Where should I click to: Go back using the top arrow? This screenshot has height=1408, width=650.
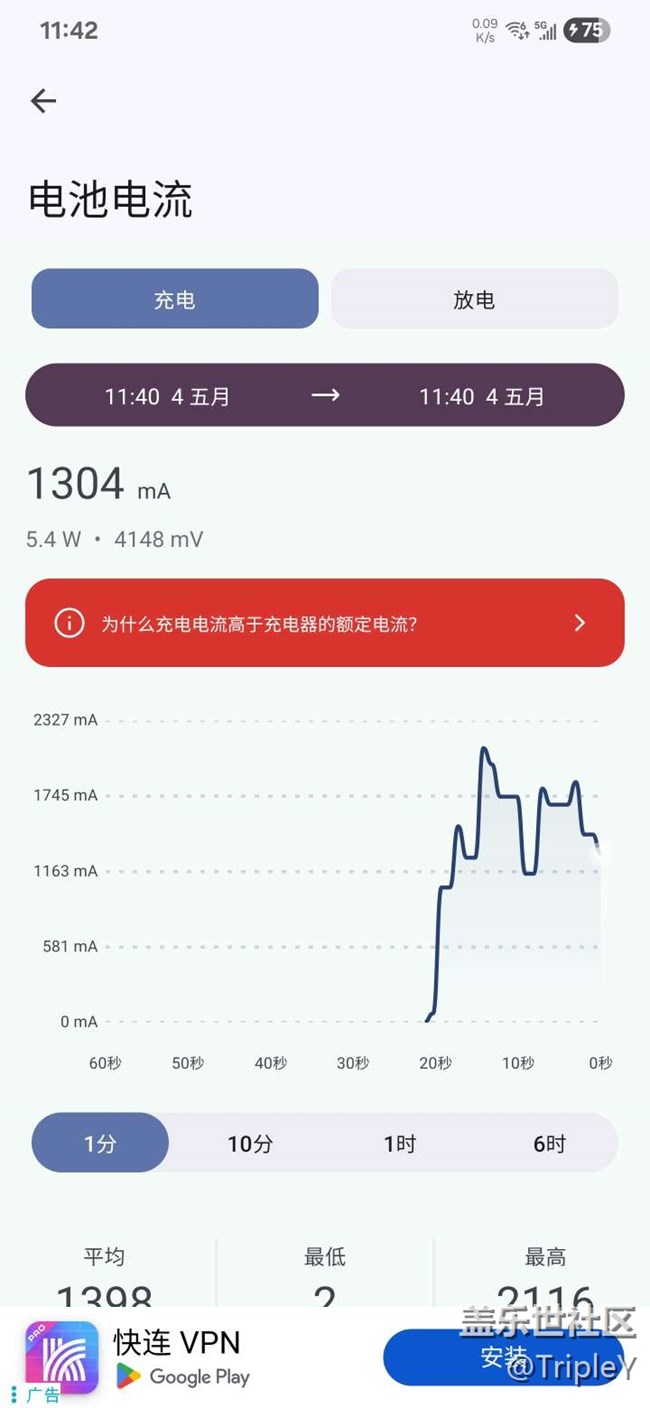coord(43,100)
